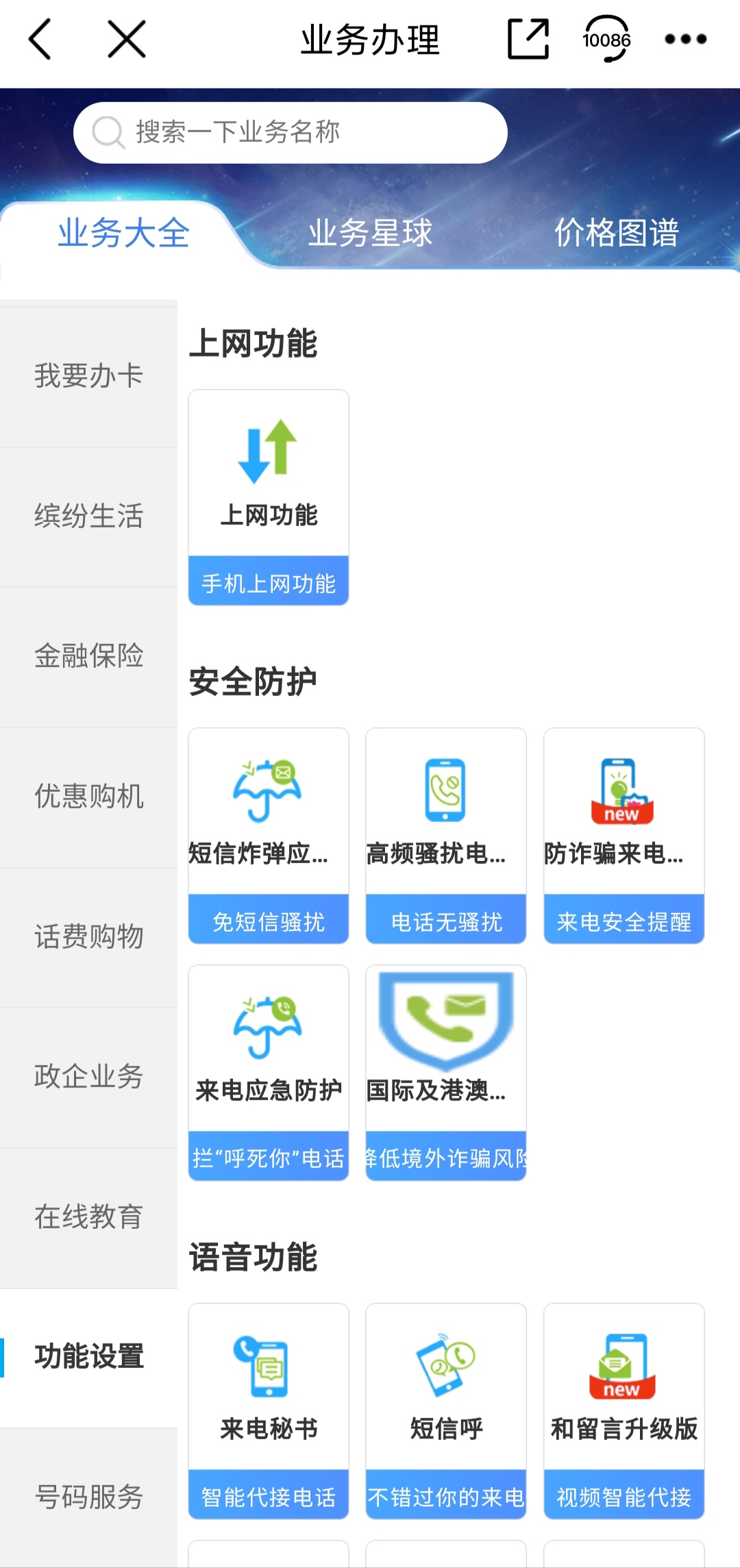
Task: Select 金融保险 category
Action: point(88,656)
